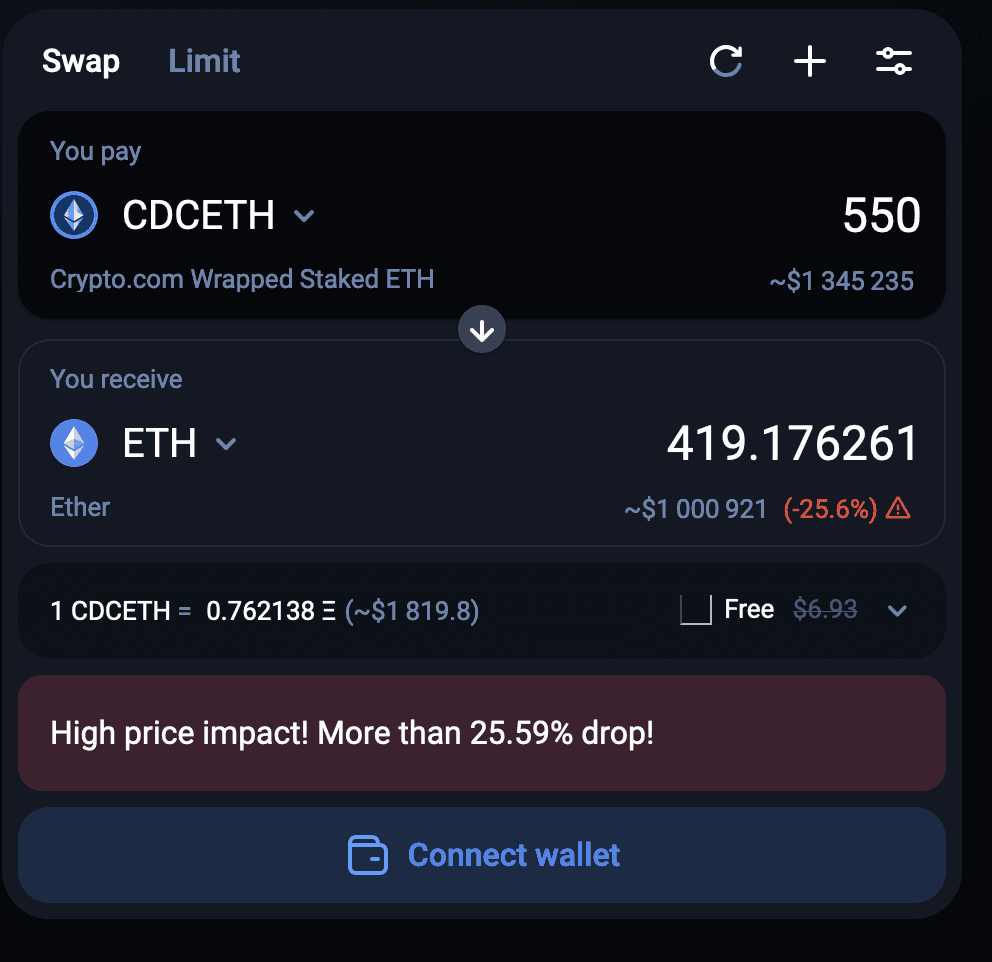Tap the plus icon in header
The width and height of the screenshot is (992, 962).
coord(809,61)
